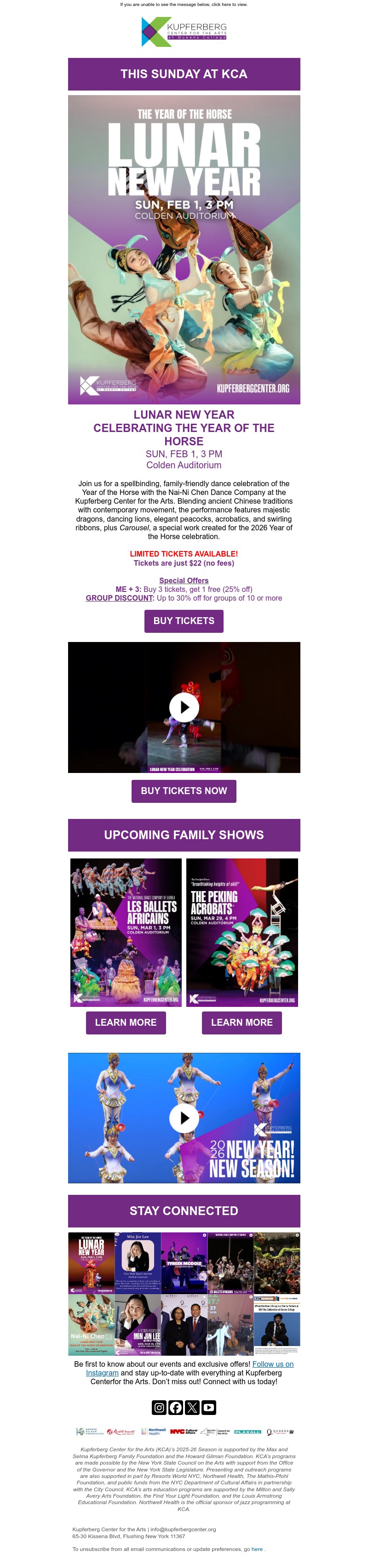This screenshot has width=368, height=1568.
Task: Tap the BUY TICKETS button
Action: [184, 620]
